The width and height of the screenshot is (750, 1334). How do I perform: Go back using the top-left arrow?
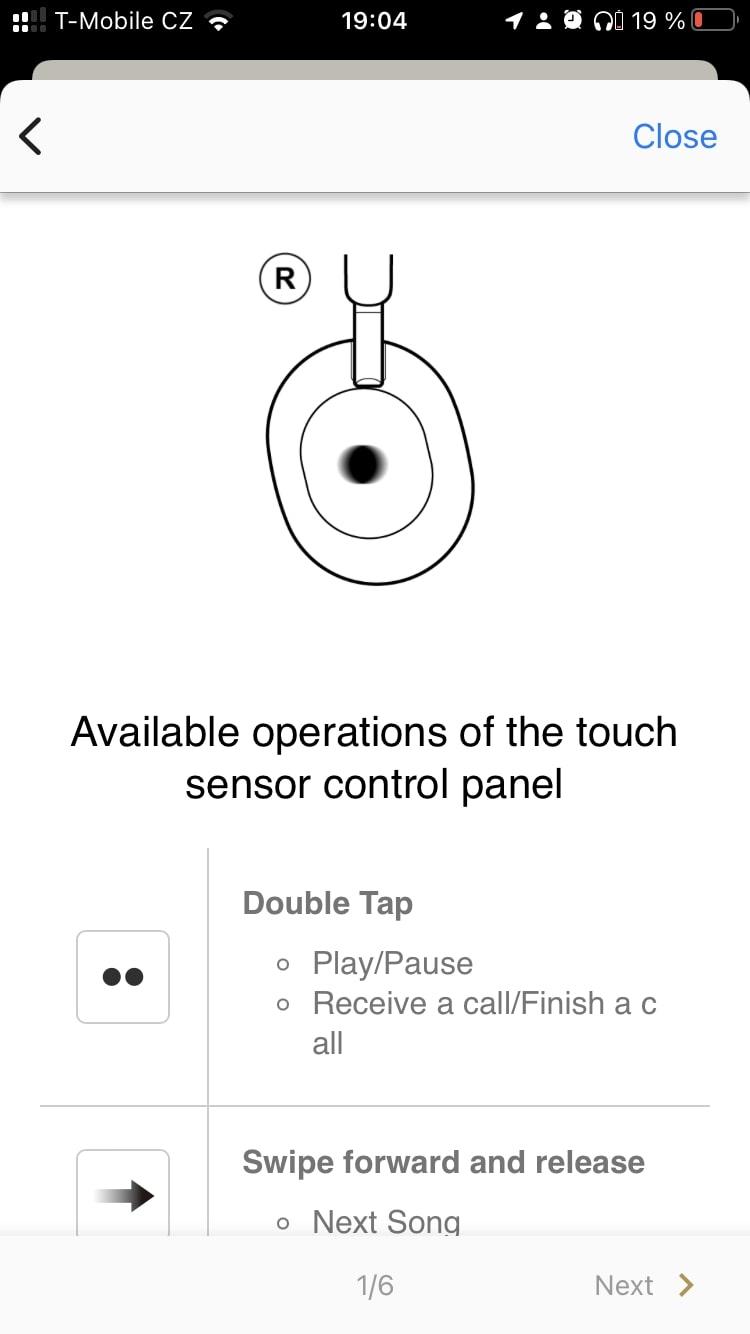[31, 136]
